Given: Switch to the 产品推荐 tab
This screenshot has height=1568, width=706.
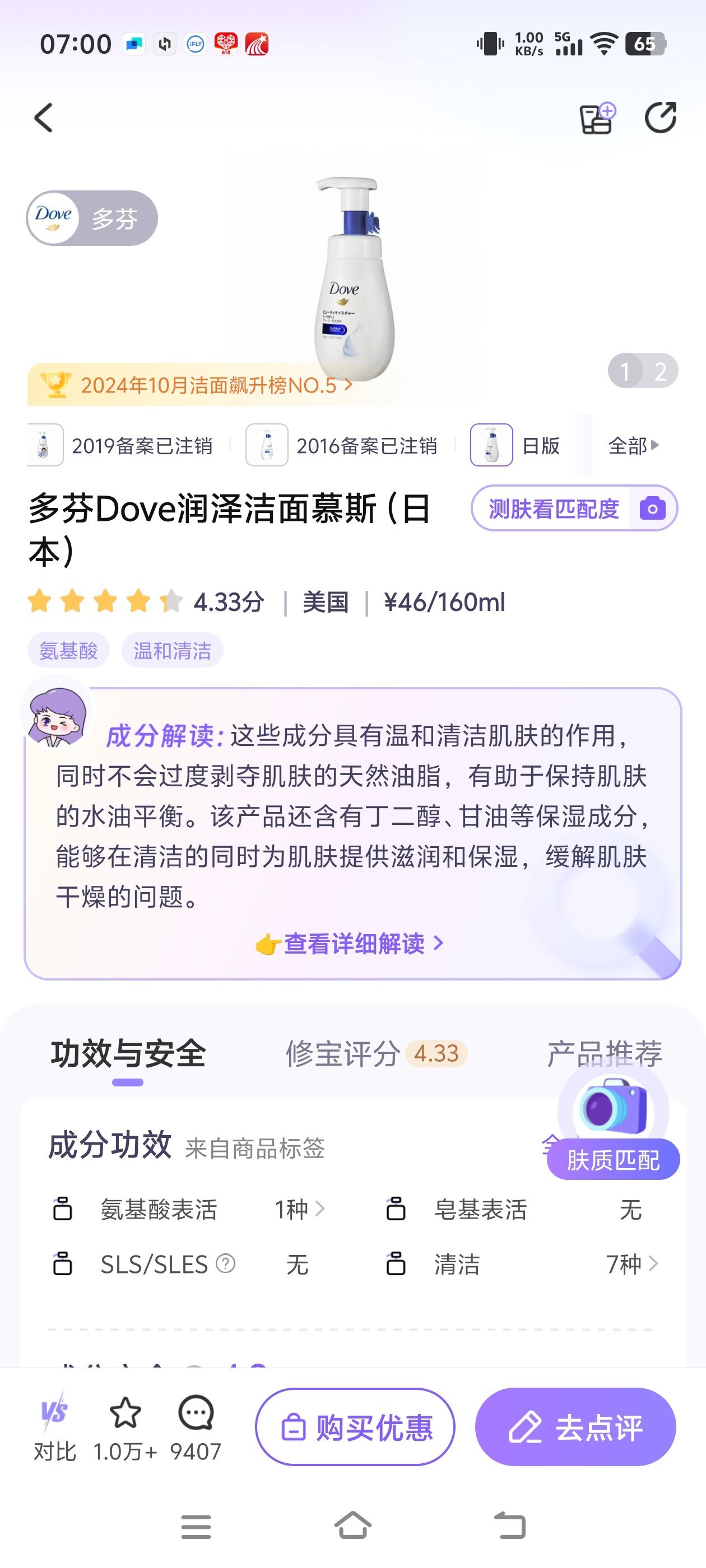Looking at the screenshot, I should [603, 1053].
